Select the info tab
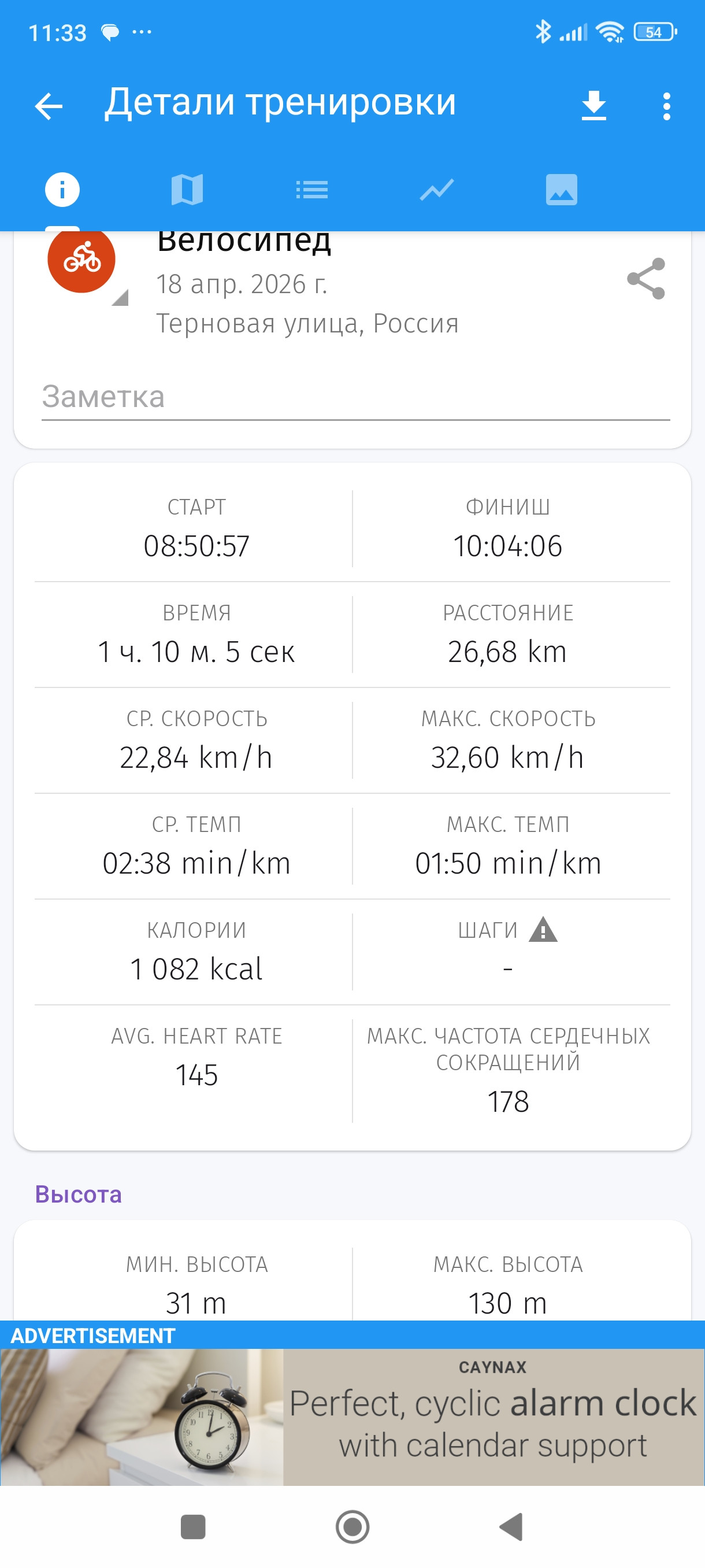This screenshot has height=1568, width=705. coord(62,189)
